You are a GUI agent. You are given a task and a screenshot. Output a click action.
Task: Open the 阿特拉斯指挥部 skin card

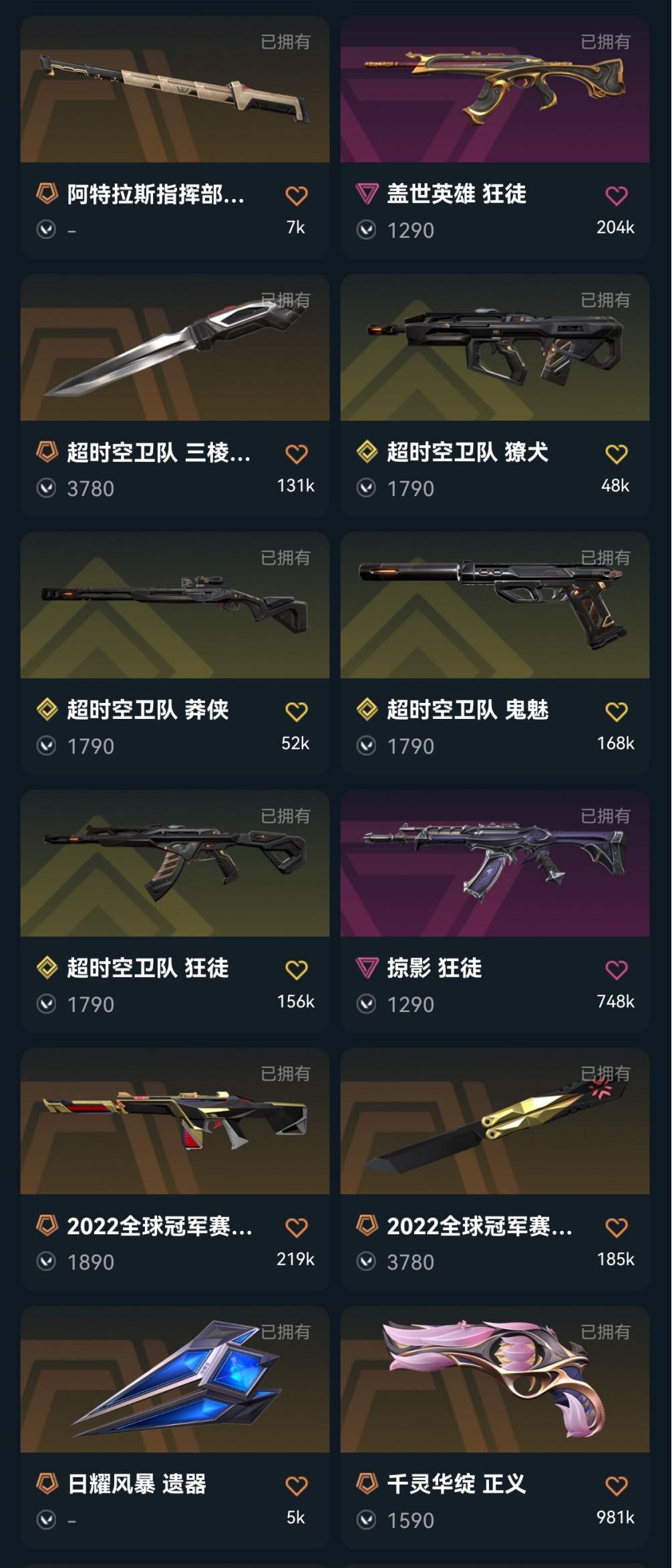174,90
